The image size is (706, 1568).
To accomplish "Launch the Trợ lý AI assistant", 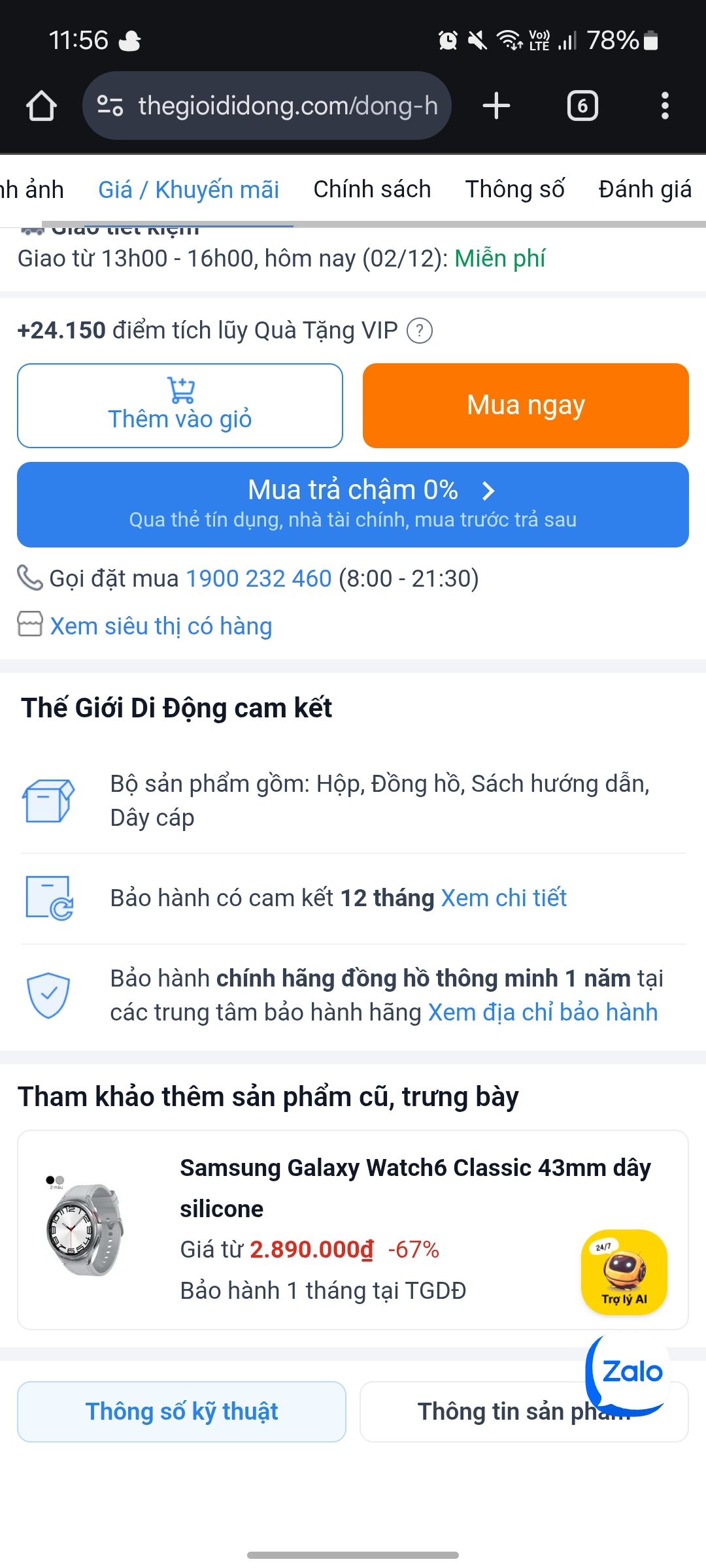I will (x=624, y=1271).
